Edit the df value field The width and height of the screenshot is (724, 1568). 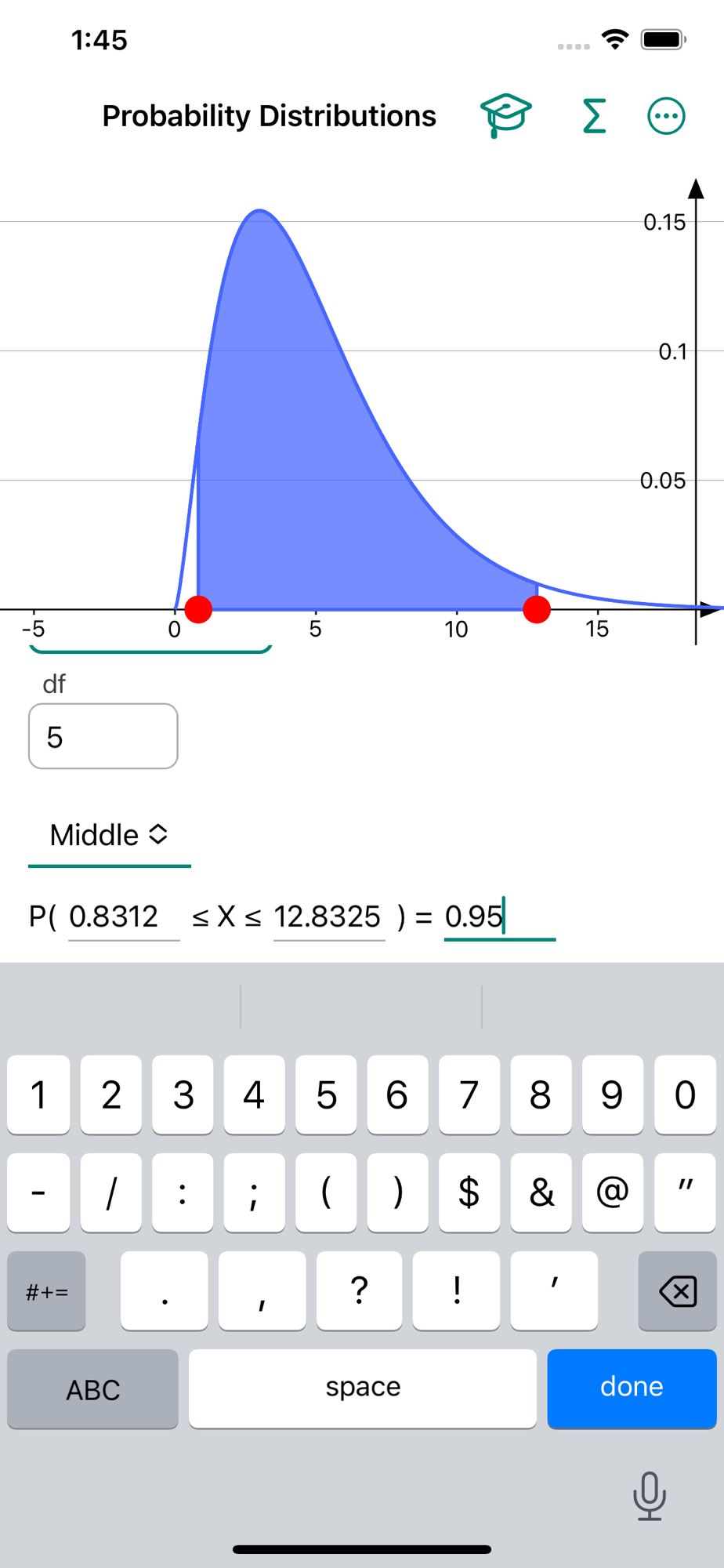[x=103, y=736]
